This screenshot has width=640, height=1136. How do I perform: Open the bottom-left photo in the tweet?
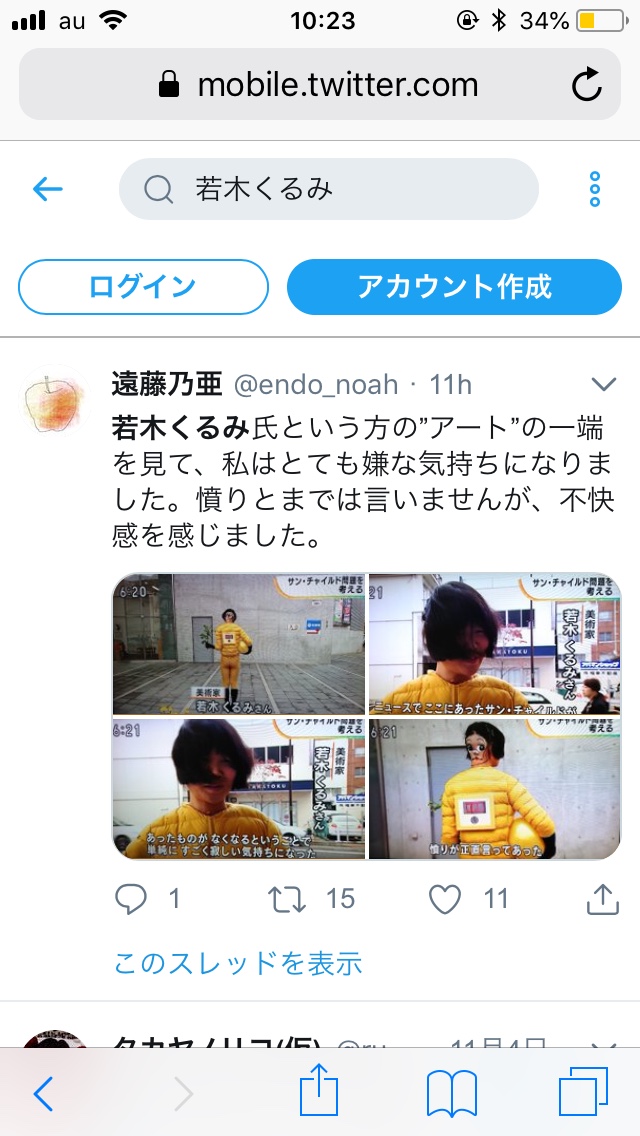(x=239, y=788)
